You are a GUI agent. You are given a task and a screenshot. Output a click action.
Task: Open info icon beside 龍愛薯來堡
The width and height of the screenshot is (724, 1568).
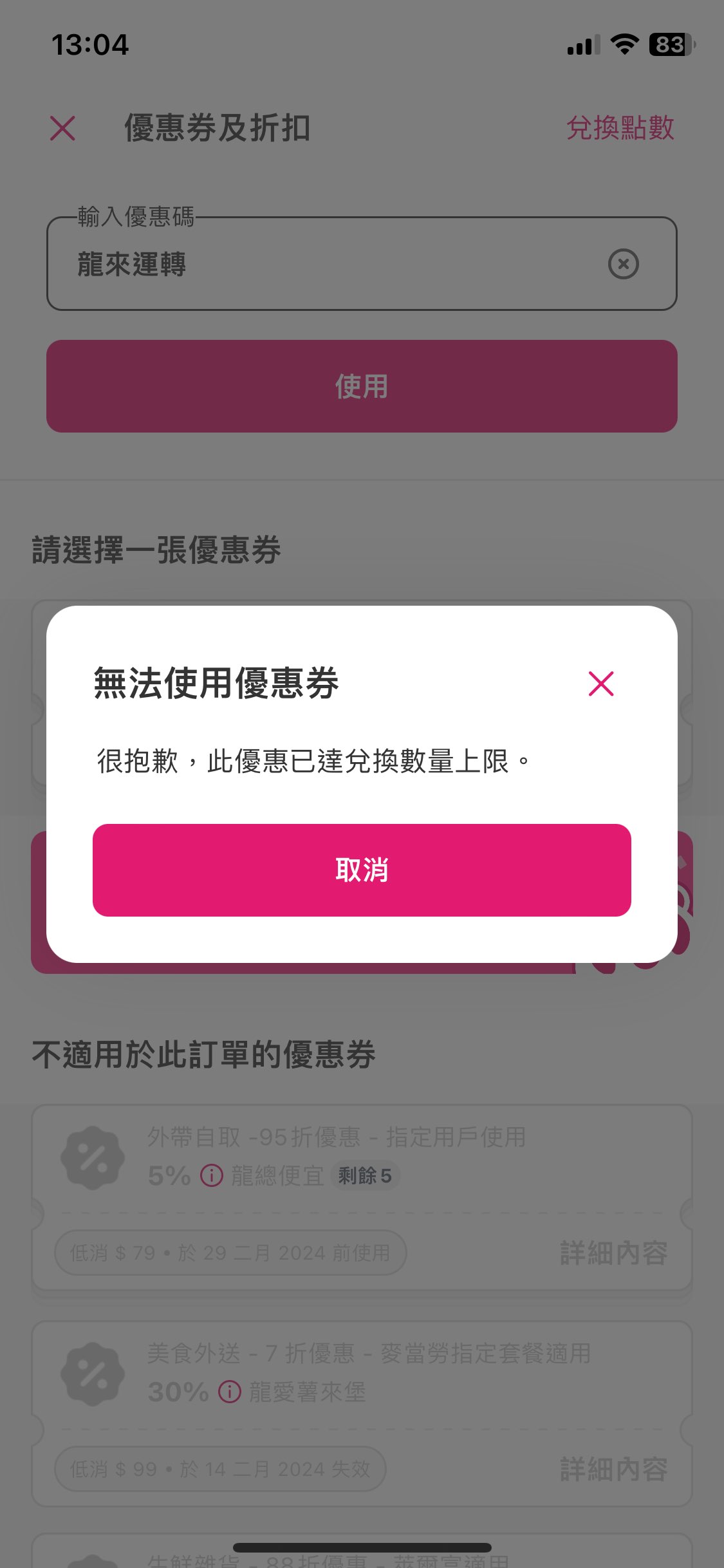tap(230, 1392)
